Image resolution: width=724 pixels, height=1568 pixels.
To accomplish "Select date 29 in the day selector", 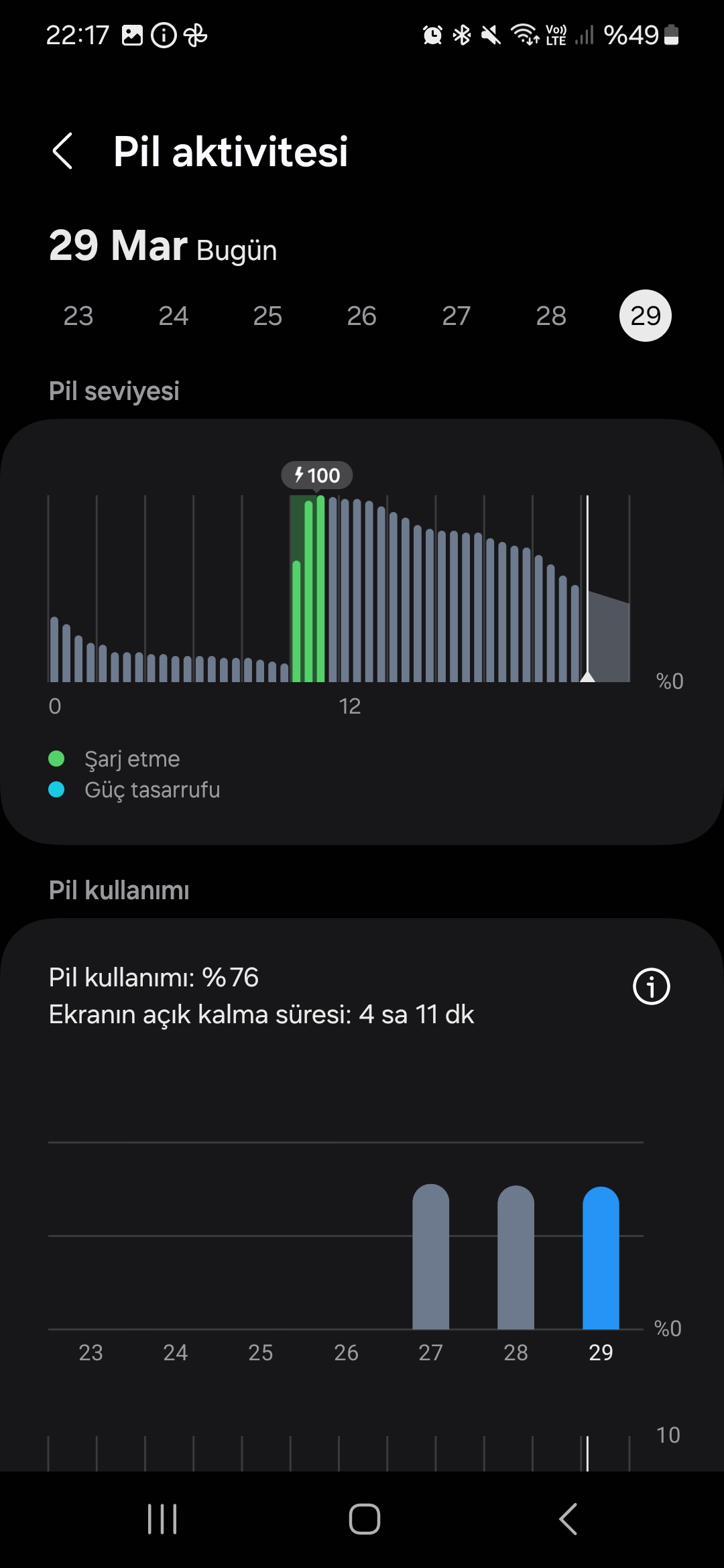I will pos(646,316).
